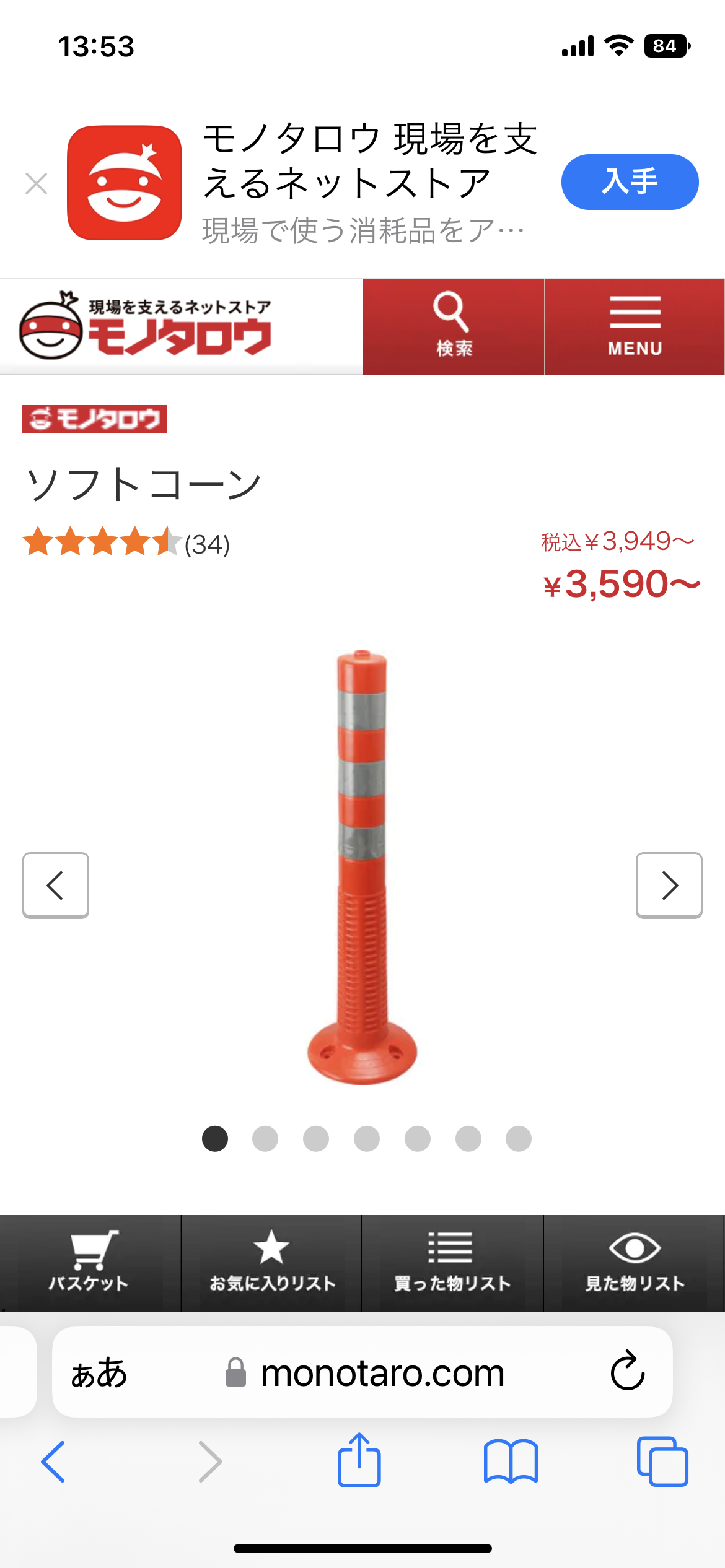Share this page
The height and width of the screenshot is (1568, 725).
click(359, 1460)
